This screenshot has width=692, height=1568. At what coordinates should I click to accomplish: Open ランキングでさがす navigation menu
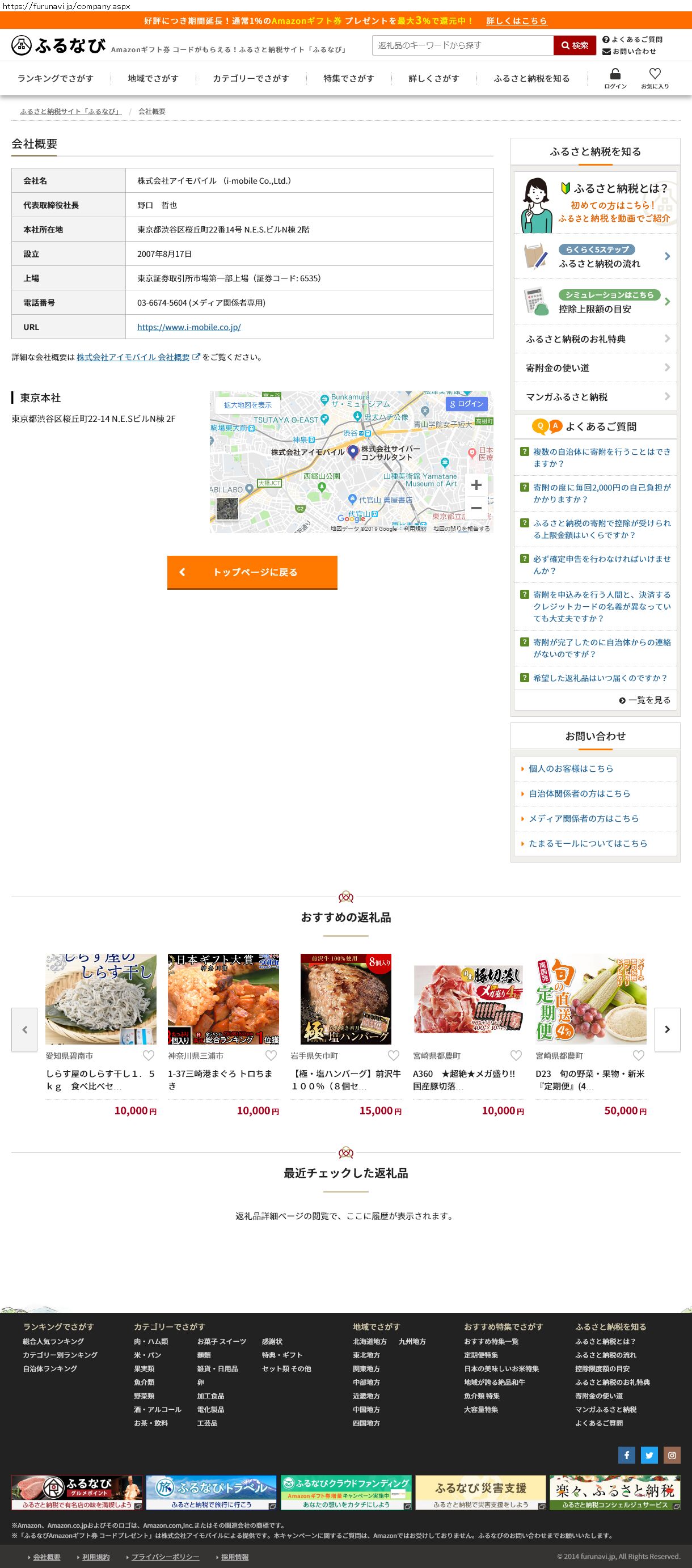tap(56, 78)
